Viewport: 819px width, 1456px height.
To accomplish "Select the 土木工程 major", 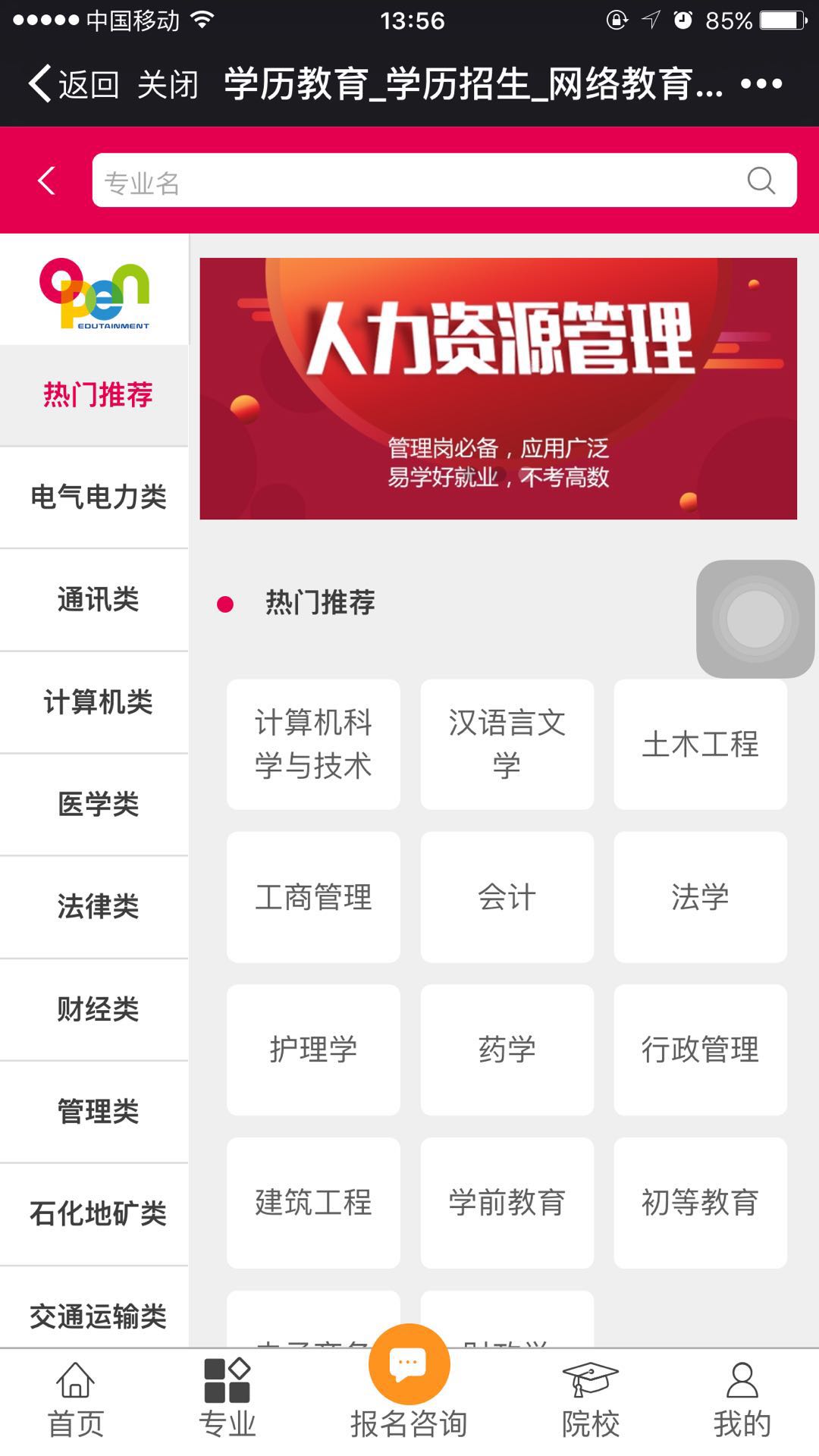I will [700, 744].
